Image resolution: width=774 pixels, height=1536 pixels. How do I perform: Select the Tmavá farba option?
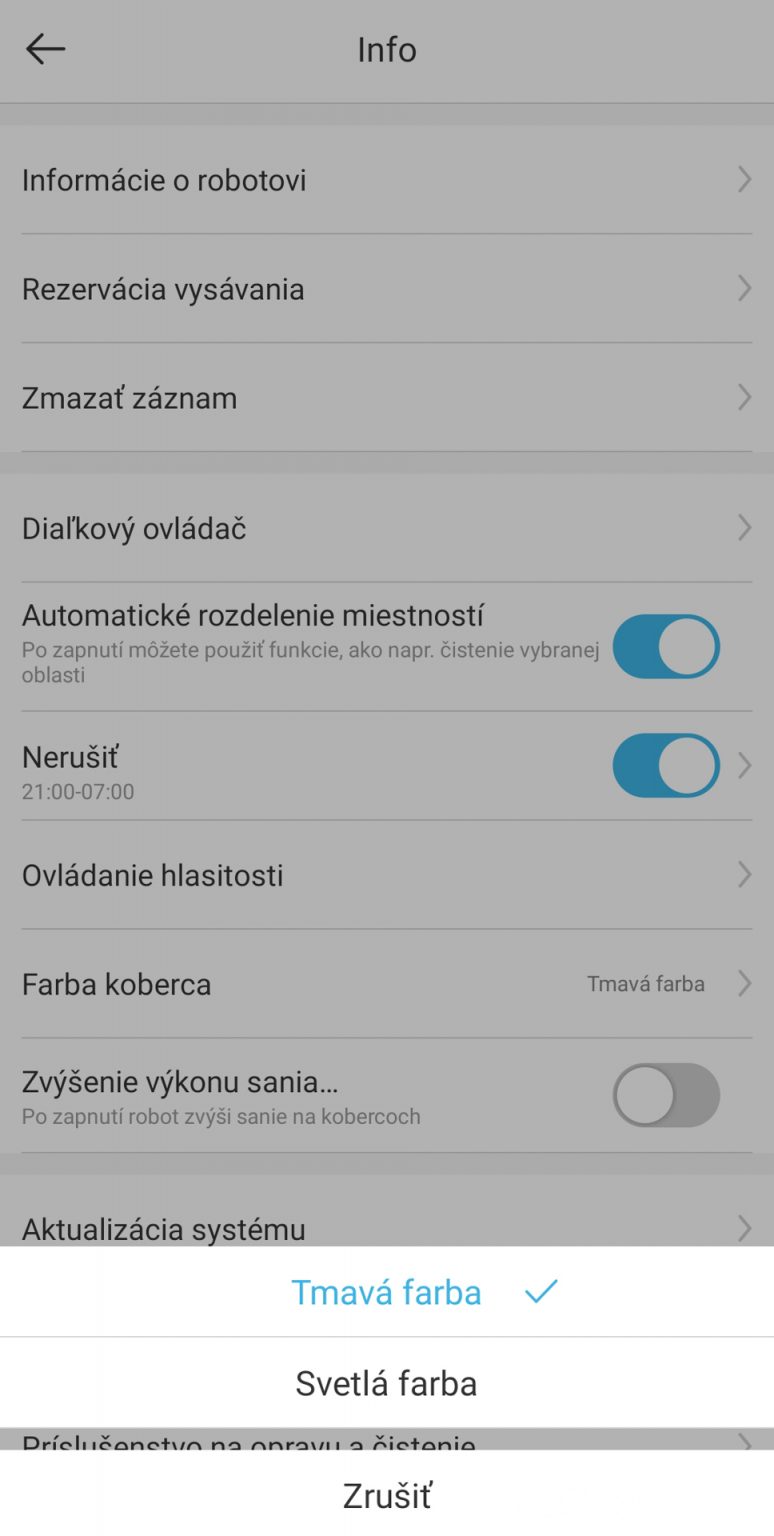pos(387,1291)
